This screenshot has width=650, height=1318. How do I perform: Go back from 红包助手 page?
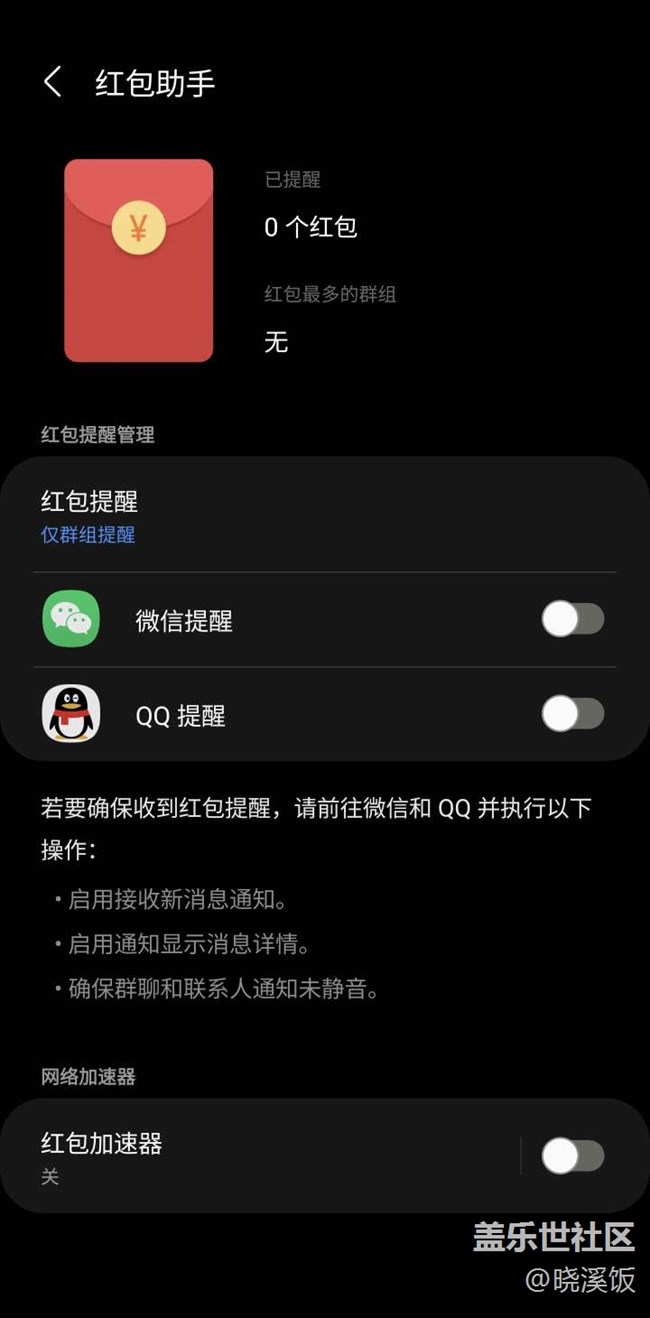tap(53, 82)
